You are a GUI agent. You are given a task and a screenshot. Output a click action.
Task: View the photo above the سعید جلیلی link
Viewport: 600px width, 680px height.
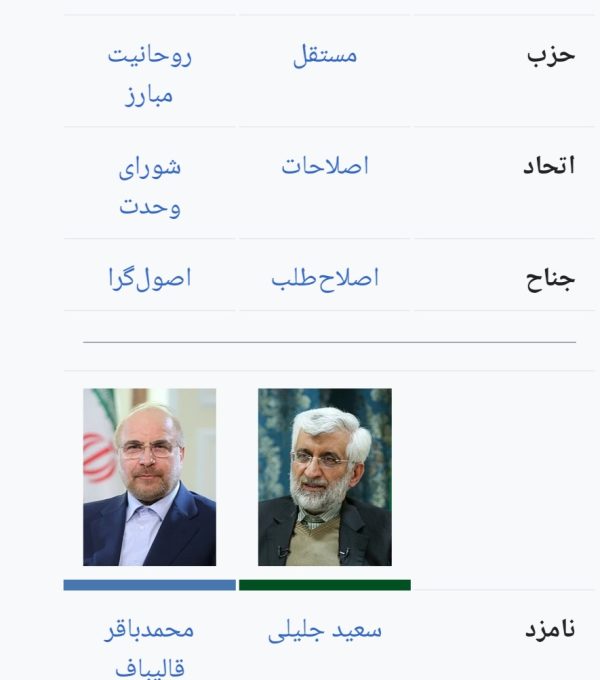324,477
